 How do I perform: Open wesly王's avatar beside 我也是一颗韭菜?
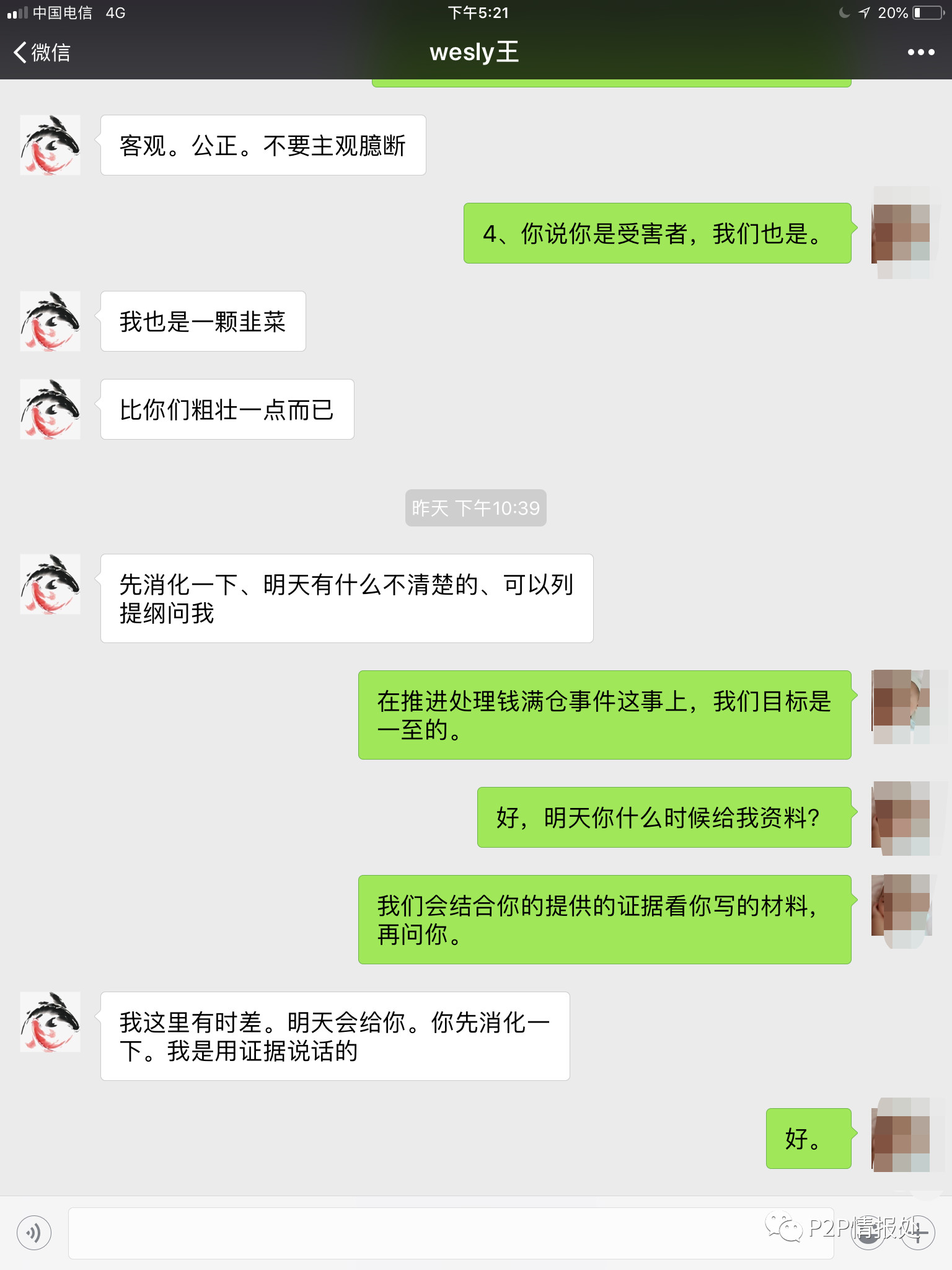(x=50, y=321)
